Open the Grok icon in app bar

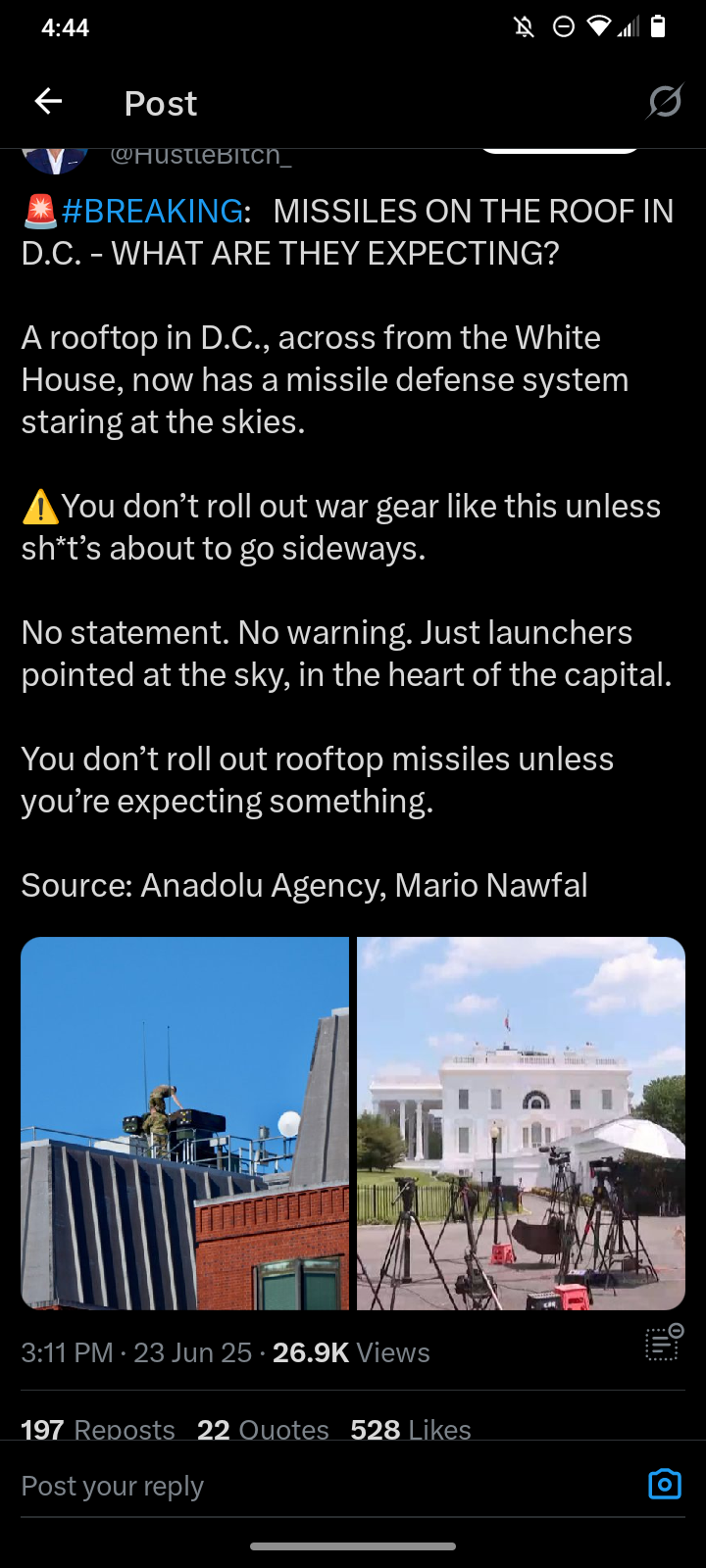pos(665,101)
